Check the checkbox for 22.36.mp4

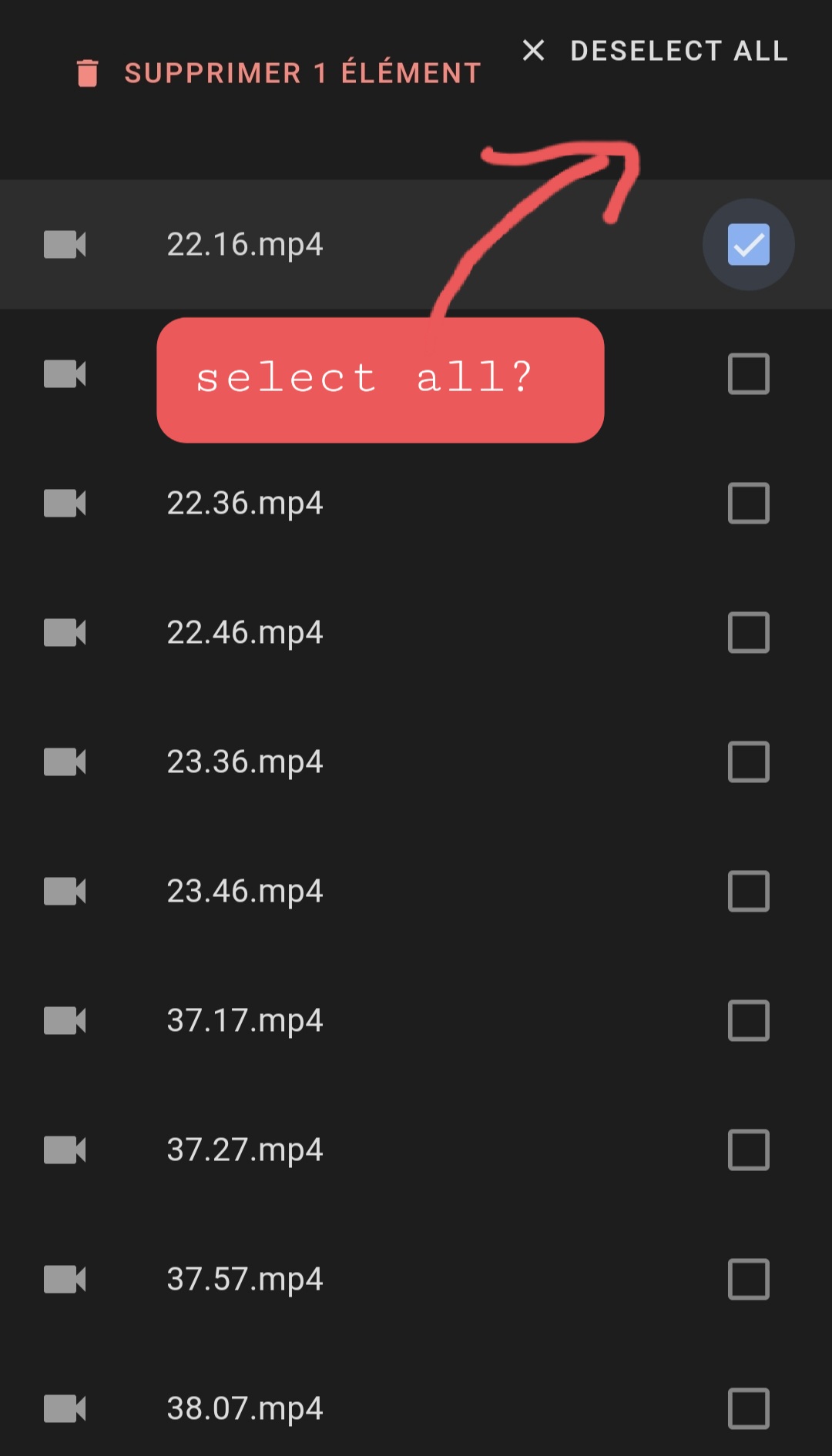coord(748,503)
